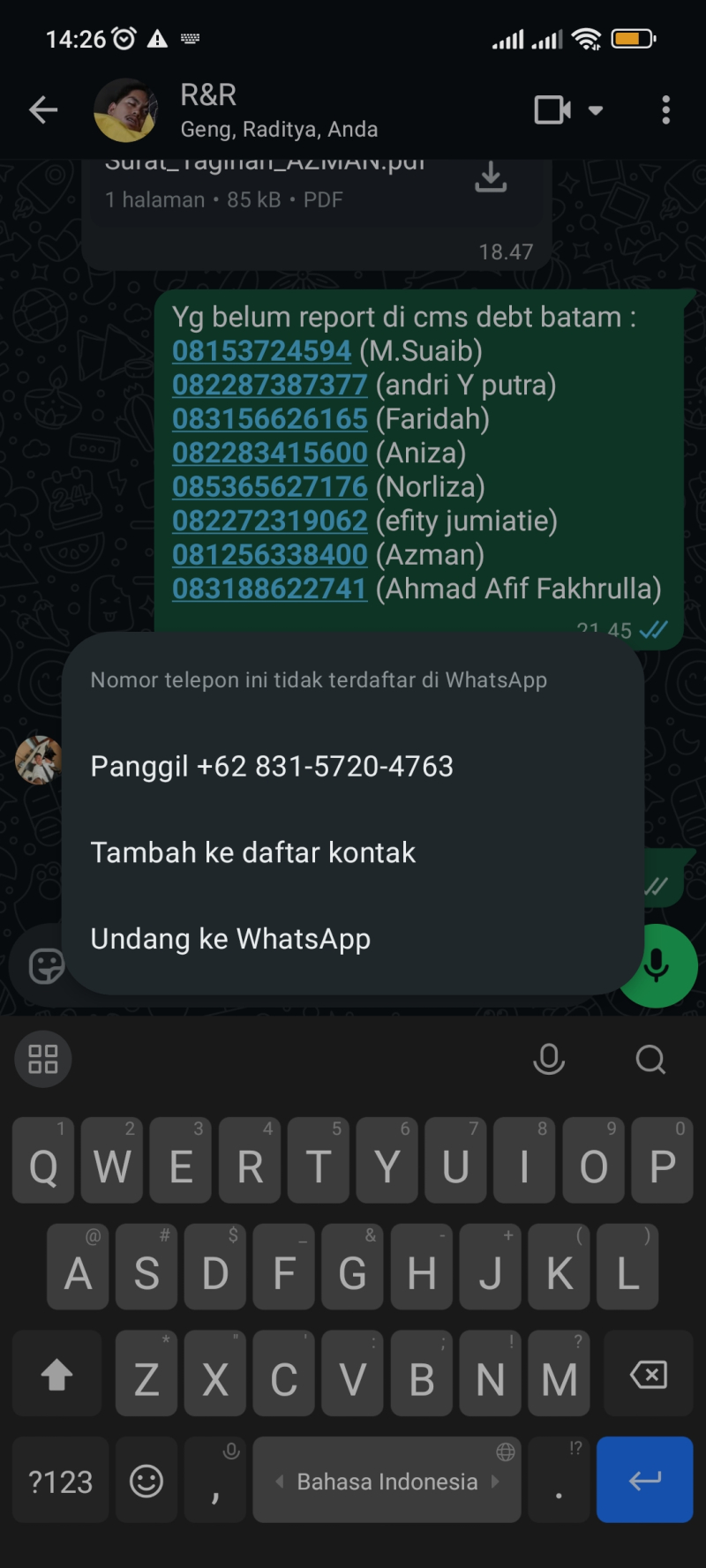Image resolution: width=706 pixels, height=1568 pixels.
Task: Start a video call in R&R
Action: tap(553, 110)
